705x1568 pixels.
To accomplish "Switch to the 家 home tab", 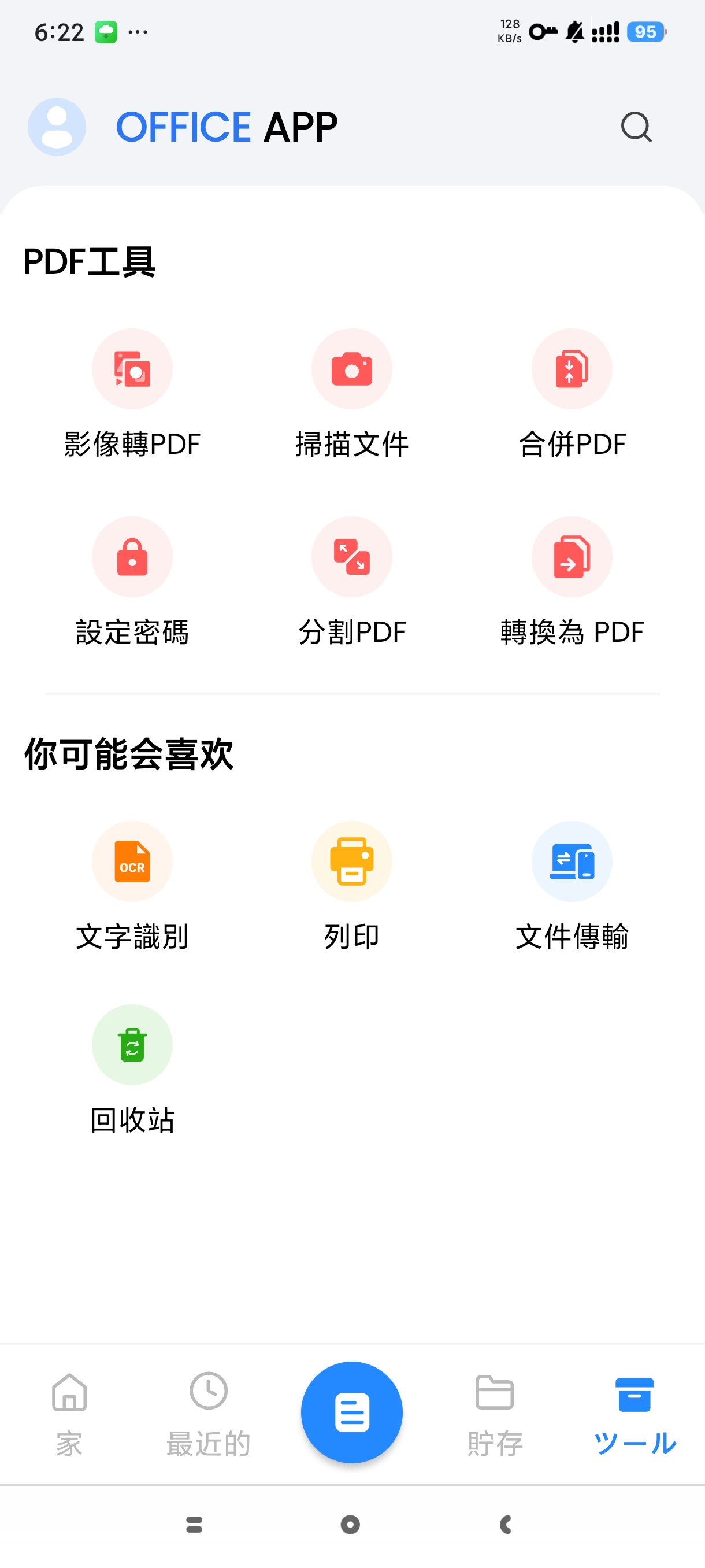I will coord(68,1418).
